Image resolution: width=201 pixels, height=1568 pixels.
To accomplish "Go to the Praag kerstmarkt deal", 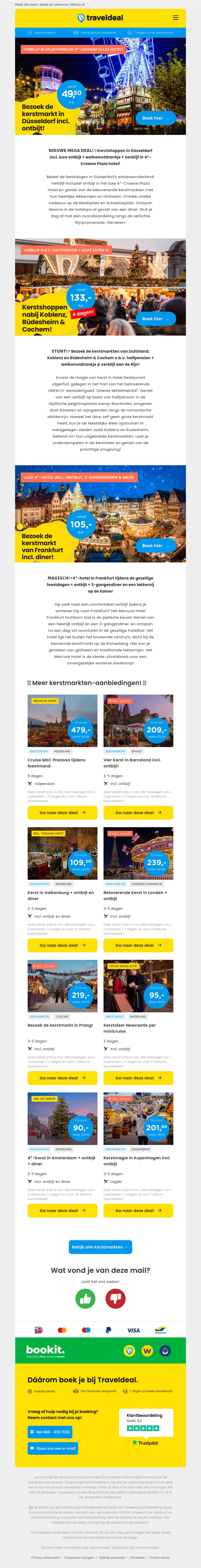I will click(62, 1078).
